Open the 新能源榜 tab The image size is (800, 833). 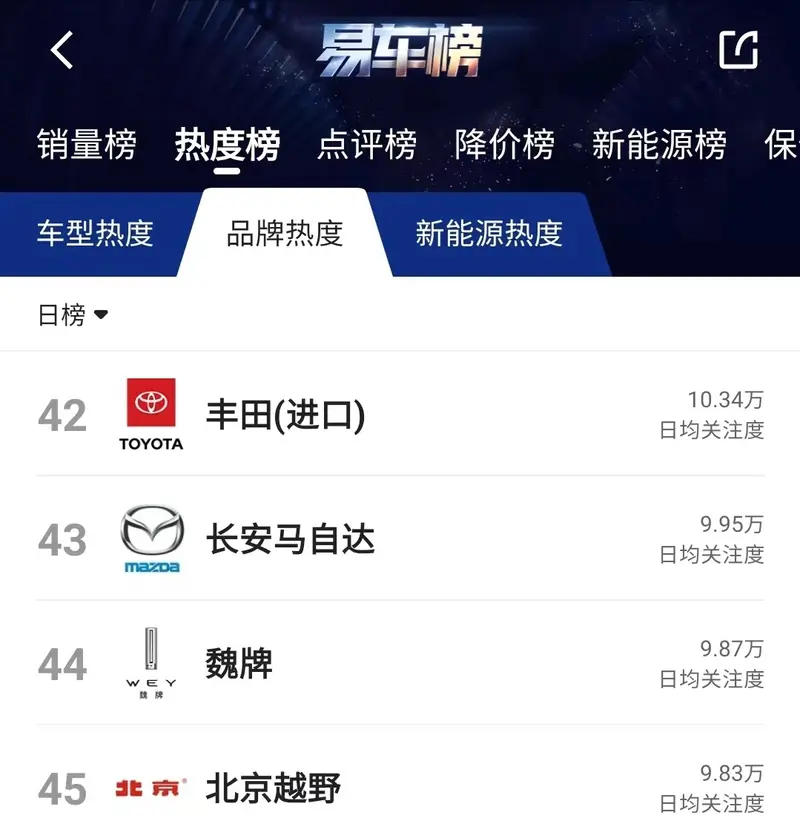659,145
